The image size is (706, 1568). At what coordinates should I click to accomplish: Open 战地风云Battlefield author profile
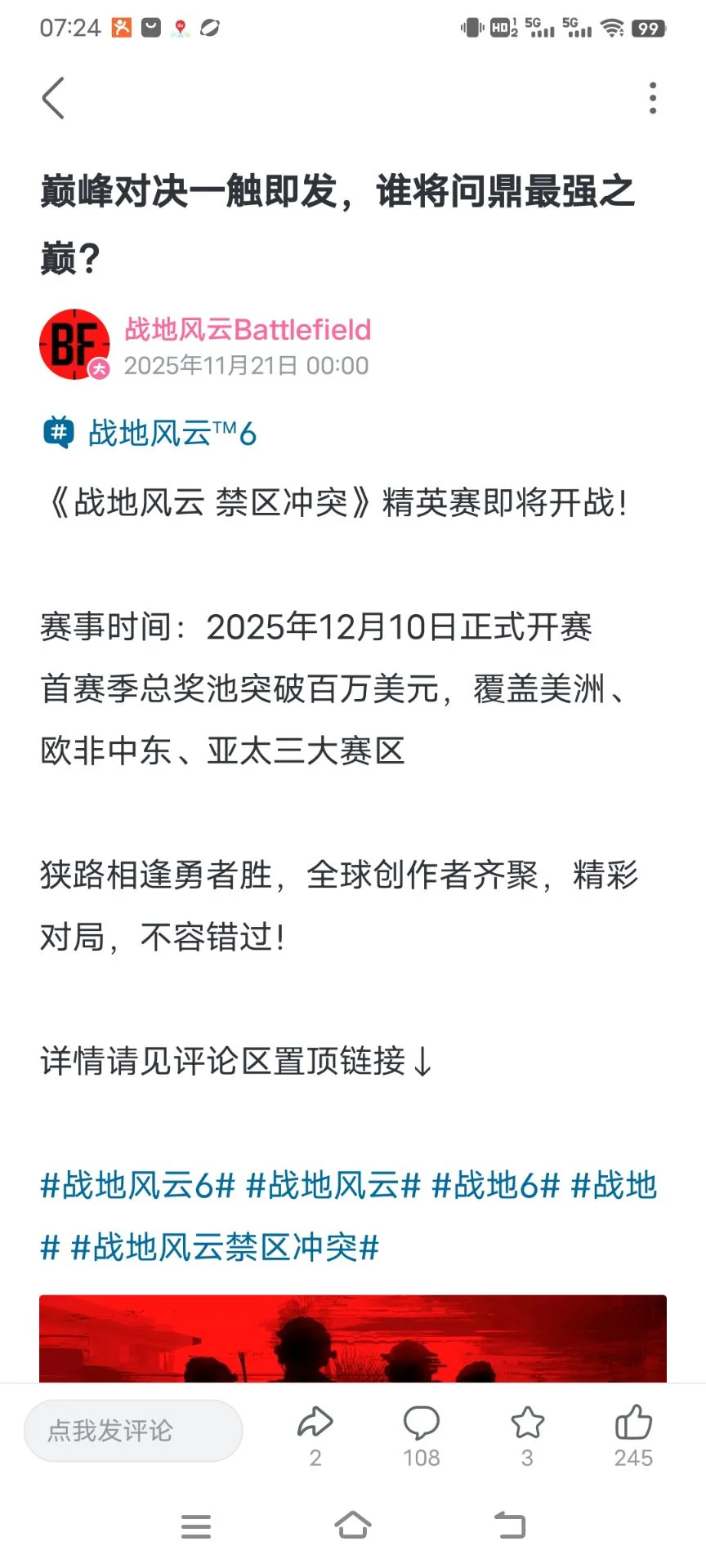point(248,329)
